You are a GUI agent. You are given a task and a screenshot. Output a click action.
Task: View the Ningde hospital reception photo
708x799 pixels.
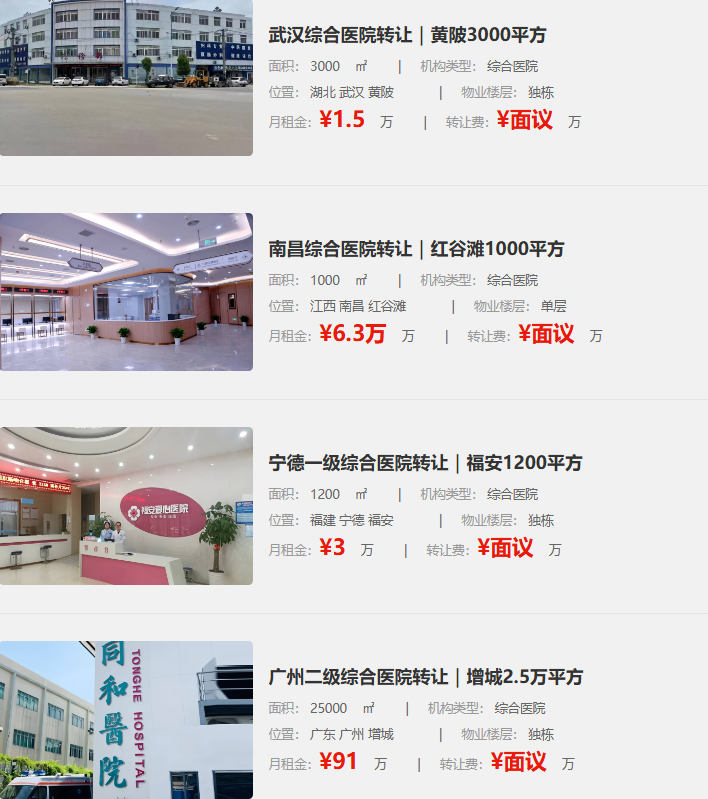126,505
